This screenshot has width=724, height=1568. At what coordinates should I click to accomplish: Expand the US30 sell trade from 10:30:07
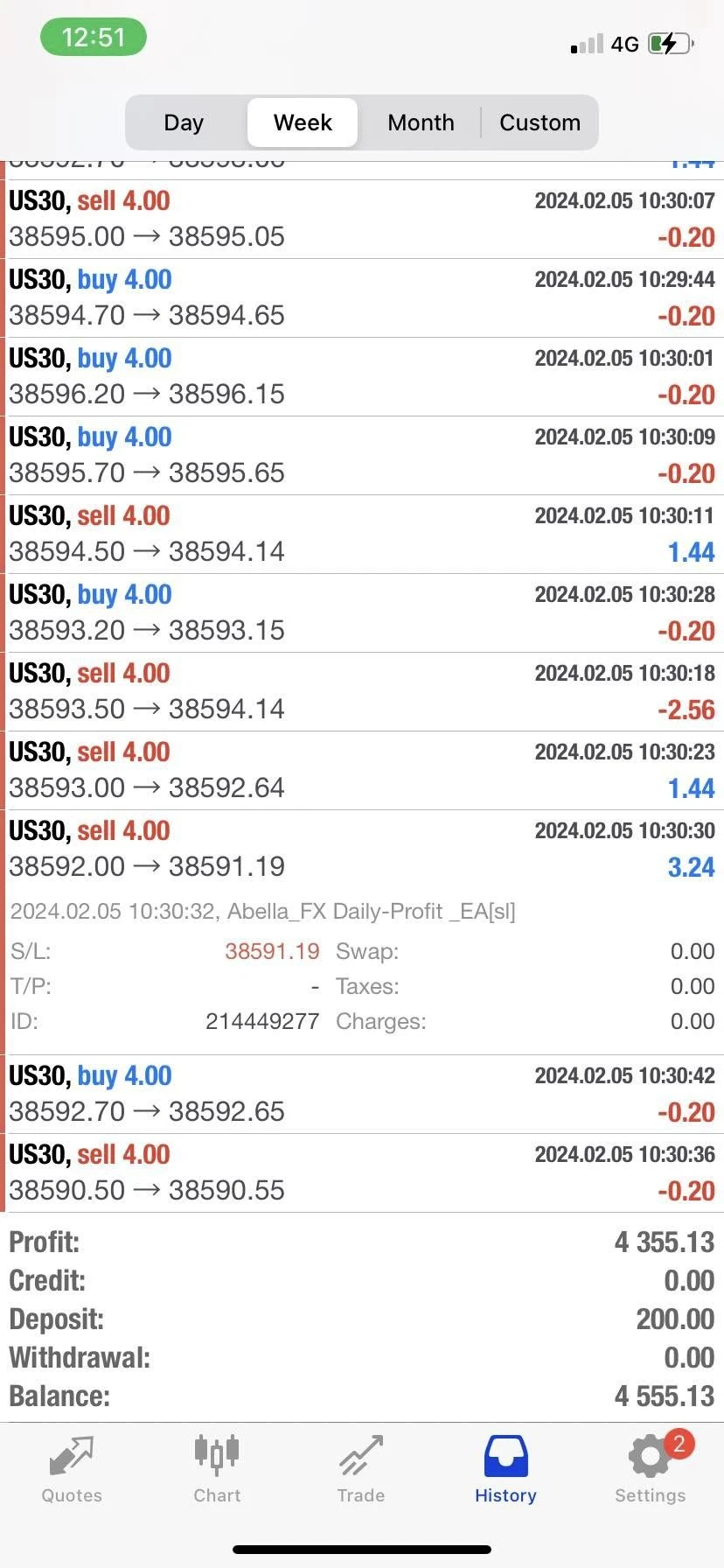(362, 219)
